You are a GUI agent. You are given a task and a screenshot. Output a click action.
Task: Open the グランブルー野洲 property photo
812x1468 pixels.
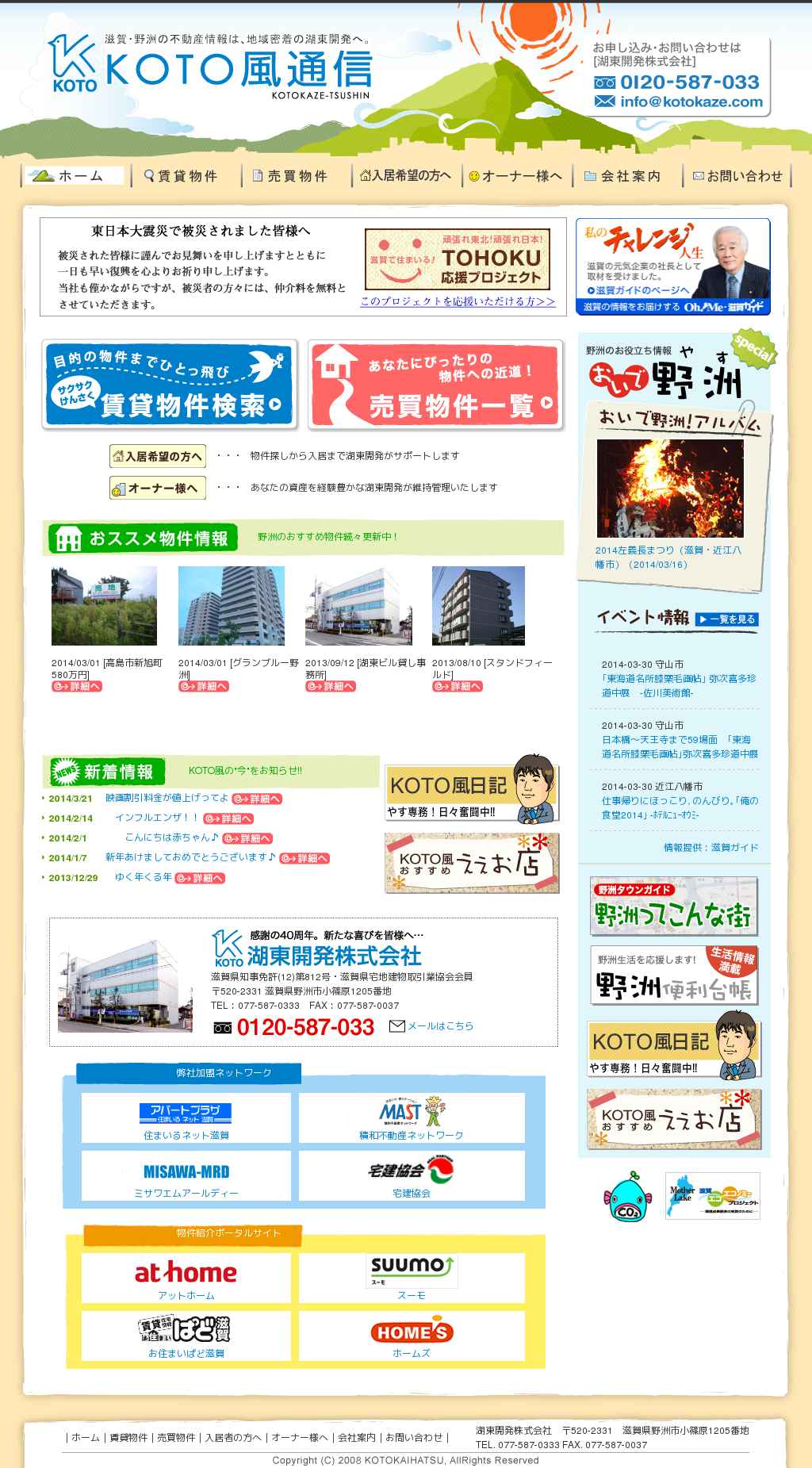coord(231,605)
